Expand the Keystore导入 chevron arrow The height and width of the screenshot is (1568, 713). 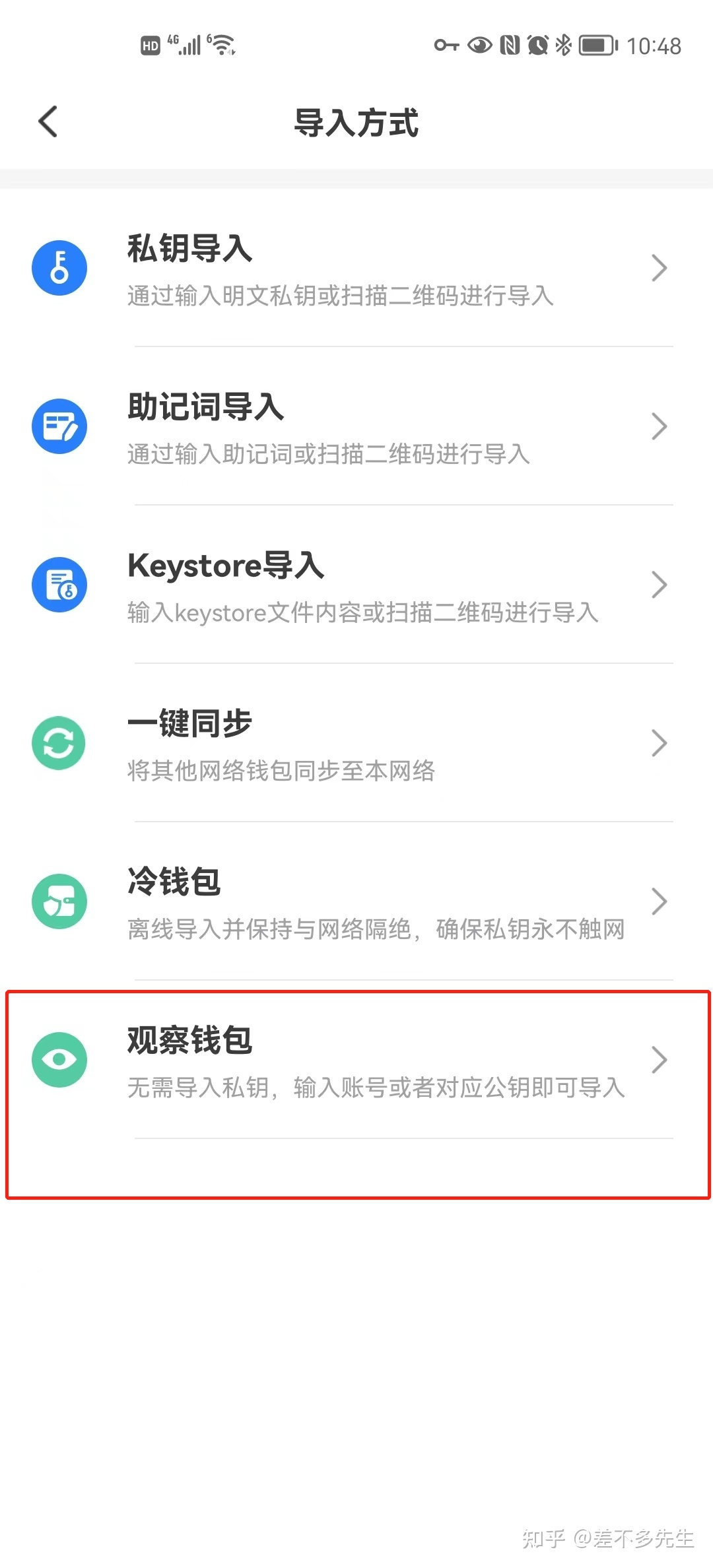coord(659,584)
